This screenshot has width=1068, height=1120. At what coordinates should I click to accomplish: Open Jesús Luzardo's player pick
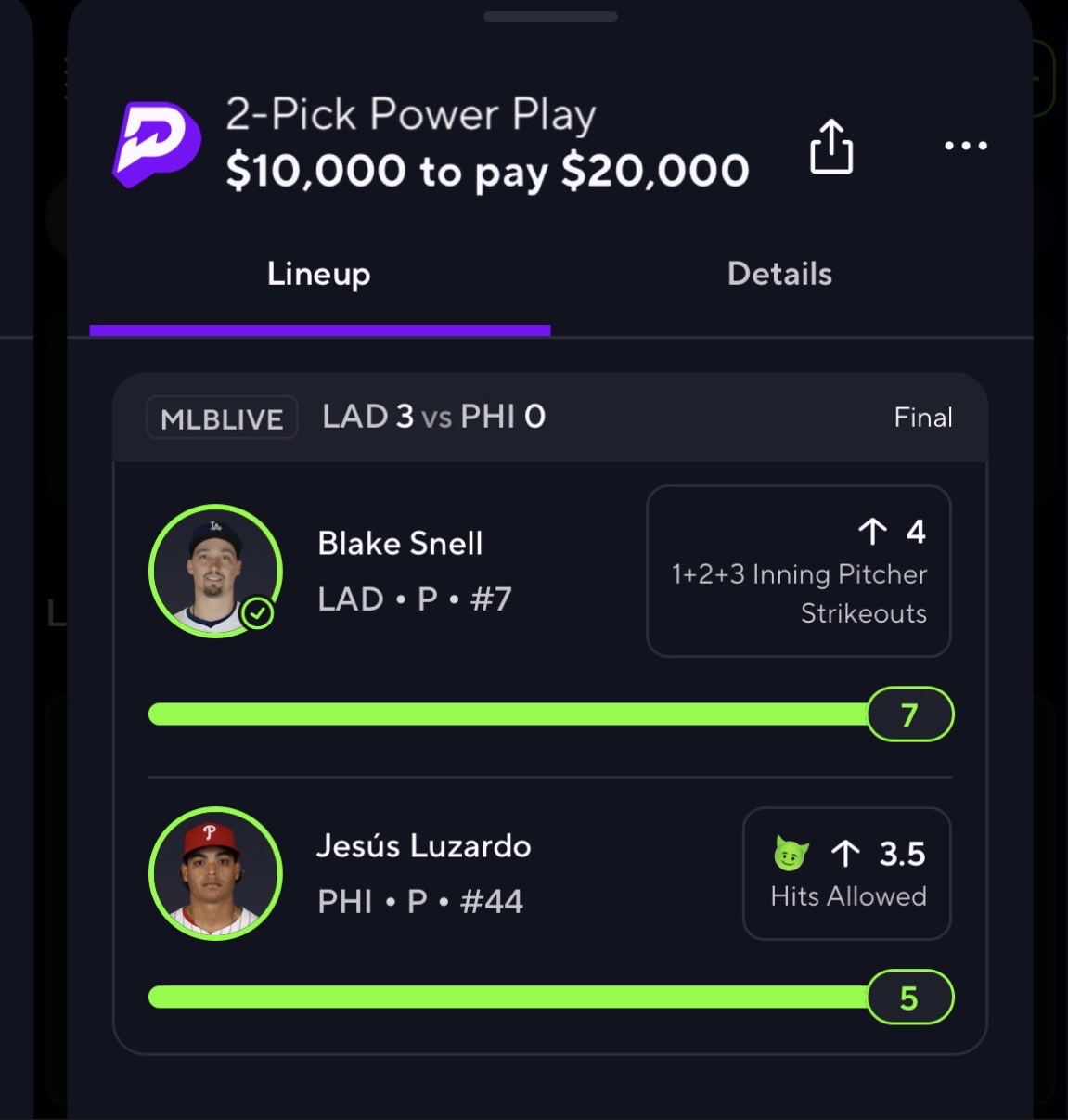tap(422, 872)
